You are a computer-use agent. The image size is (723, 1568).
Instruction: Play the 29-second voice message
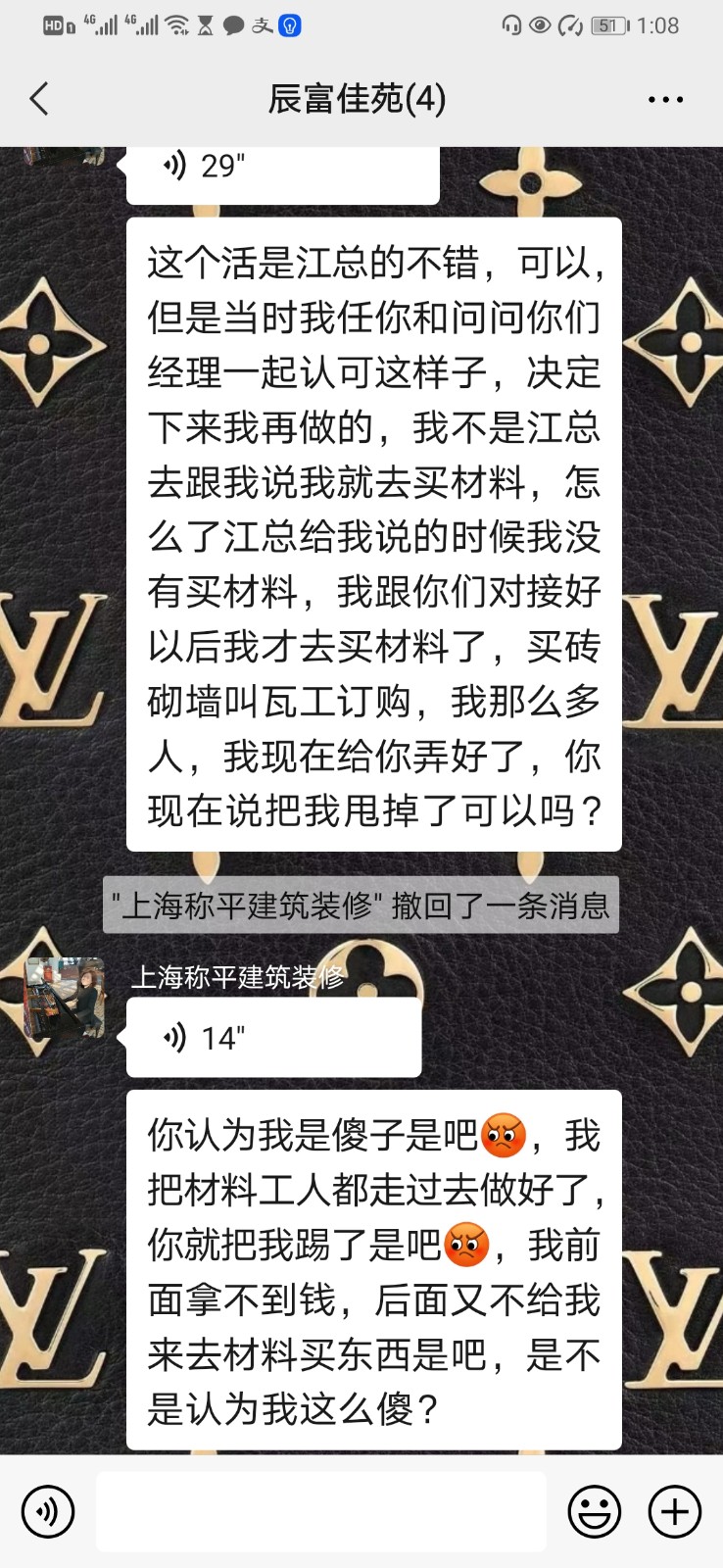point(282,169)
